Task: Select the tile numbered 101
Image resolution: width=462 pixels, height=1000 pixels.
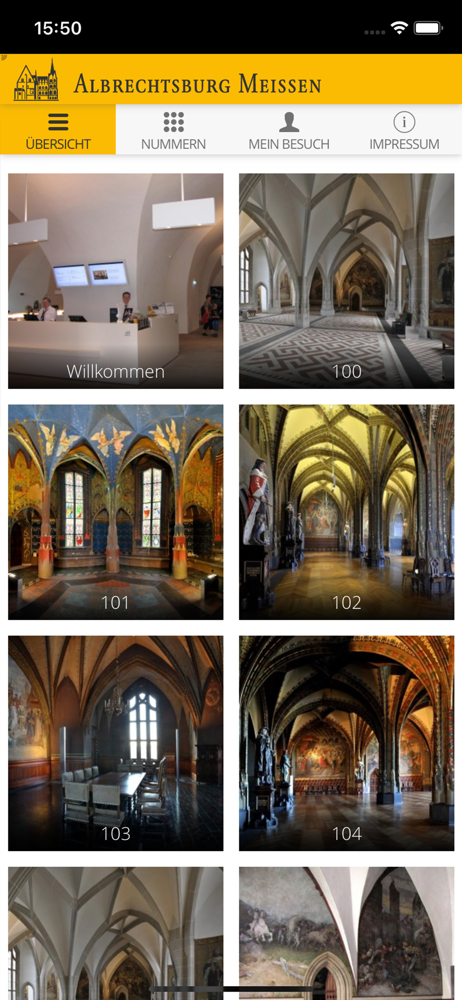Action: click(116, 512)
